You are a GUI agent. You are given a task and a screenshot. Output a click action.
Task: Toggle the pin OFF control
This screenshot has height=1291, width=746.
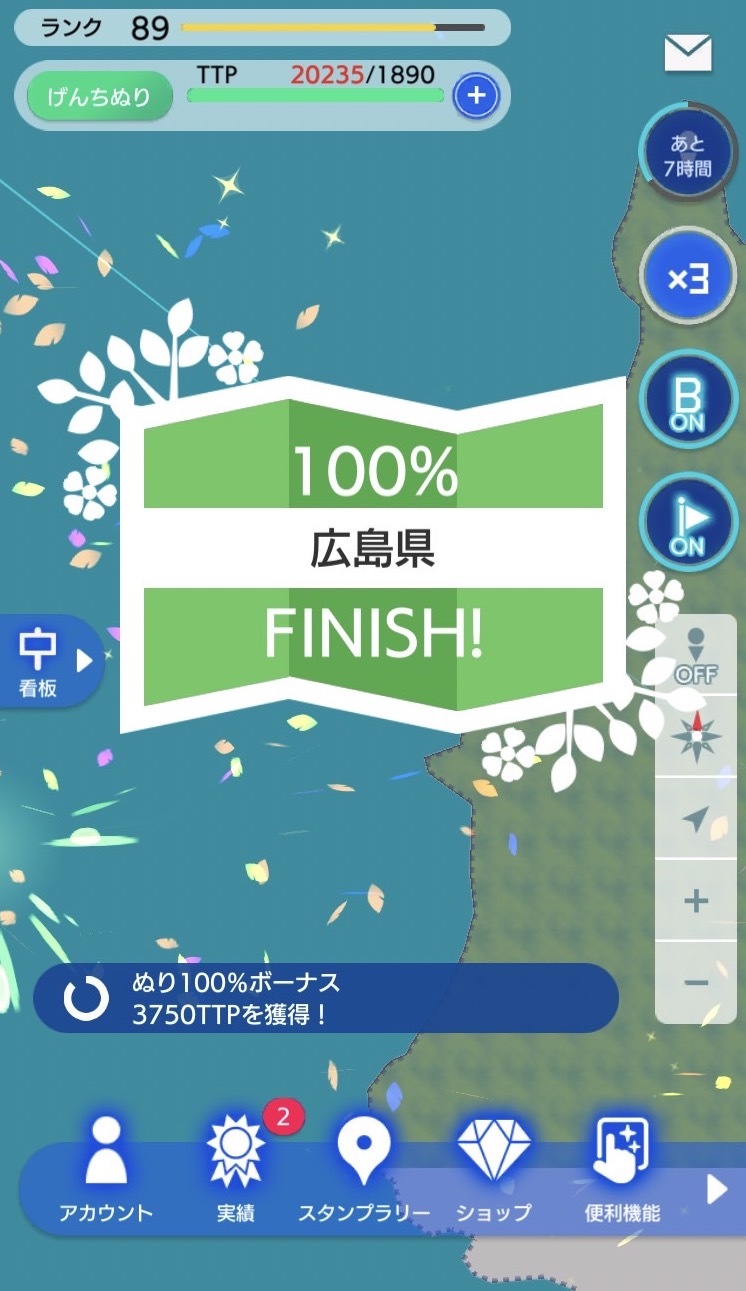[696, 656]
